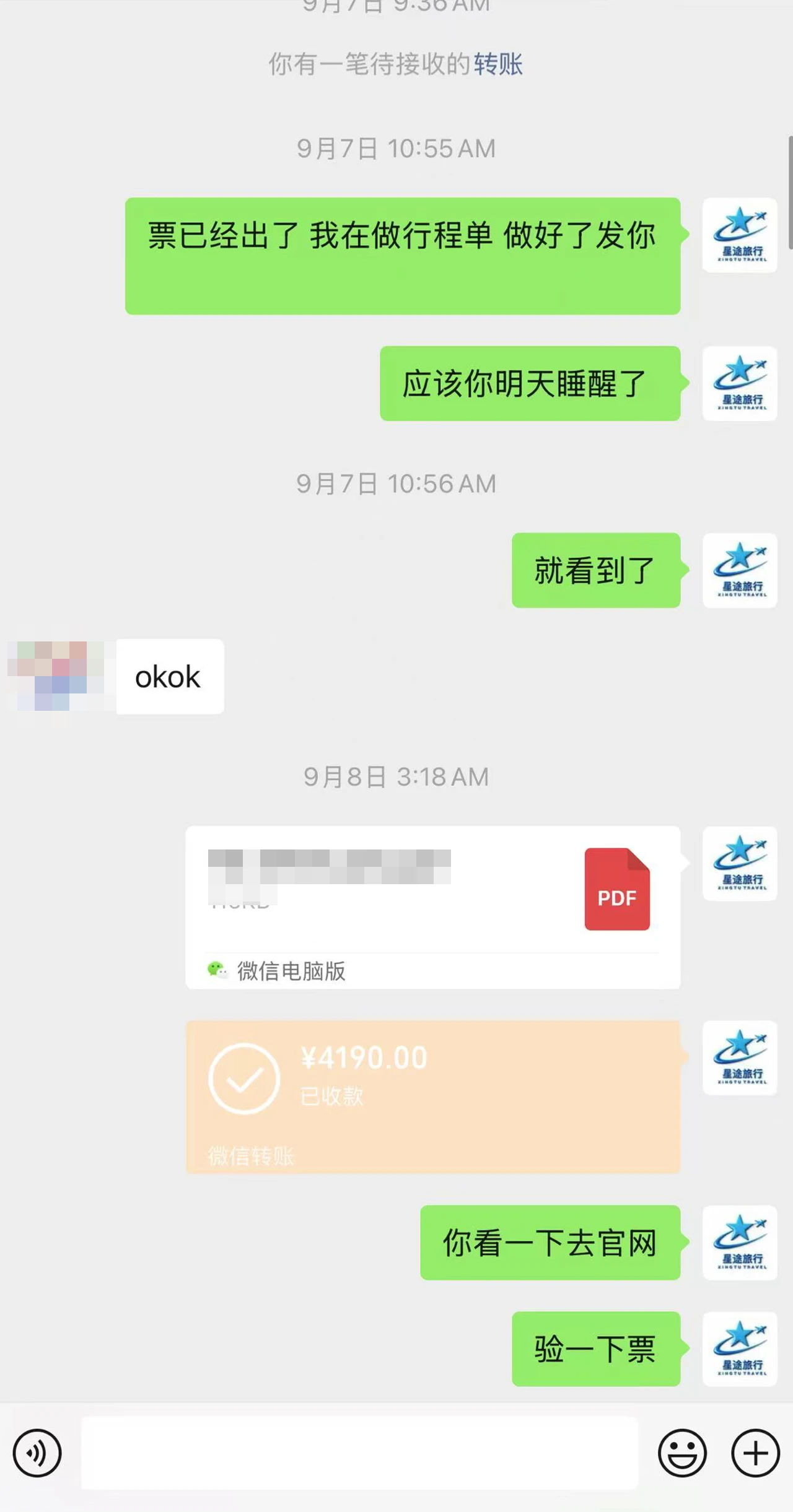This screenshot has width=793, height=1512.
Task: Tap the avatar beside 验一下票 message
Action: tap(739, 1349)
